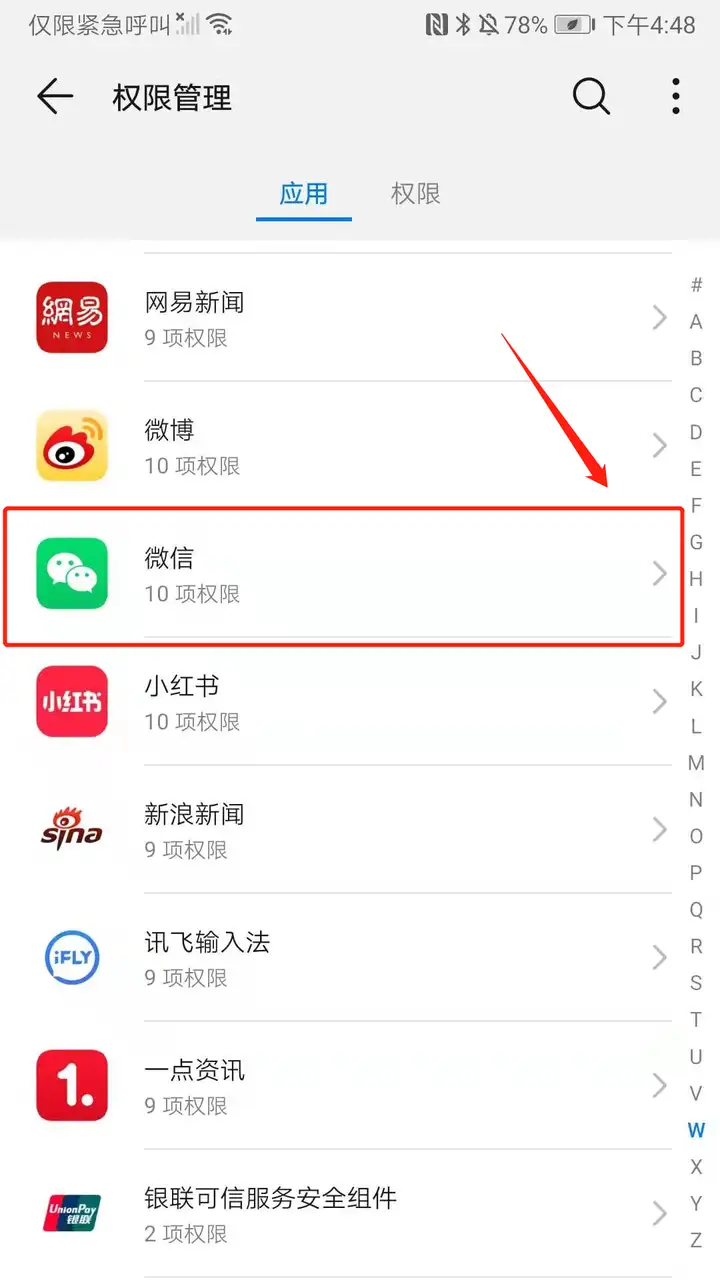Jump to letter M in index
Screen dimensions: 720x1280
[x=696, y=763]
